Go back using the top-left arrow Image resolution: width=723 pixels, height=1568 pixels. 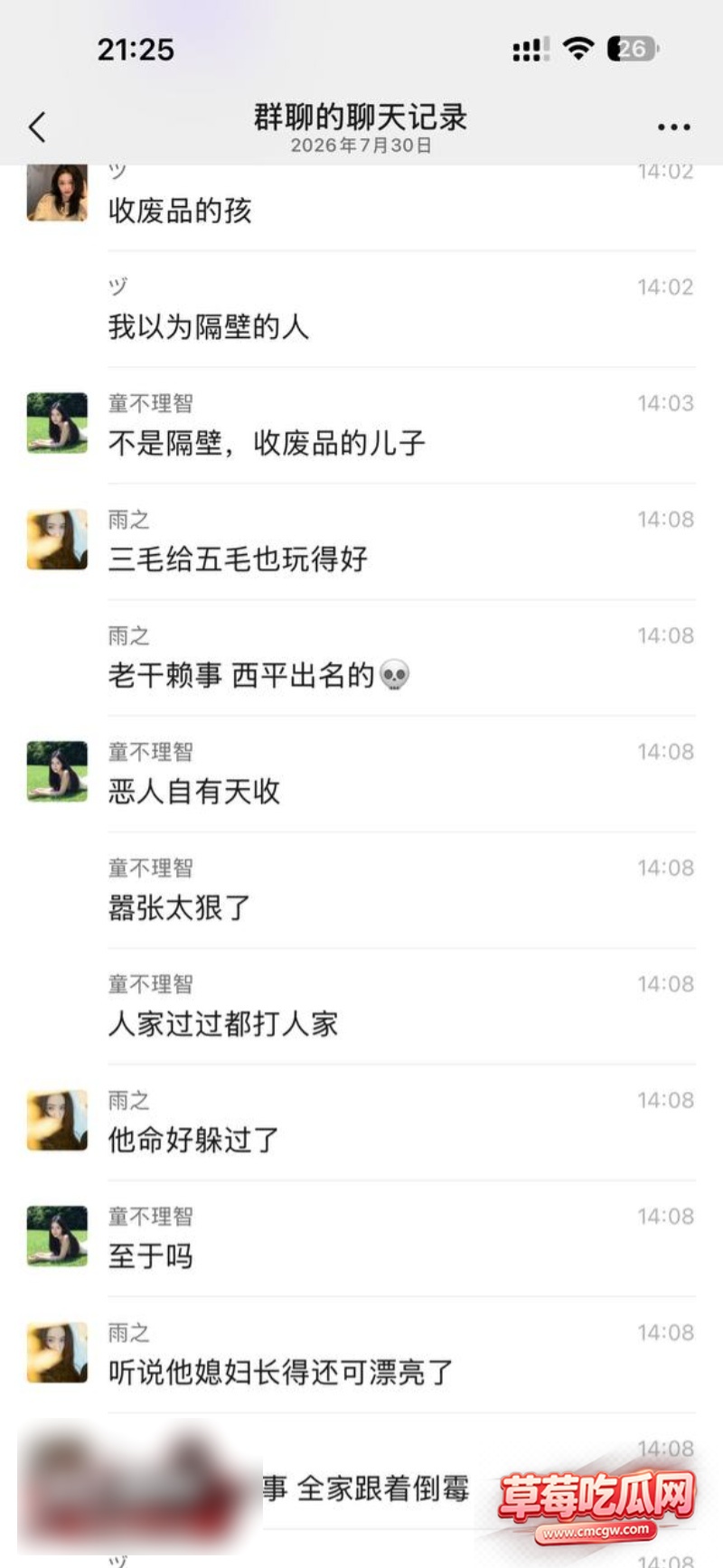click(x=37, y=127)
